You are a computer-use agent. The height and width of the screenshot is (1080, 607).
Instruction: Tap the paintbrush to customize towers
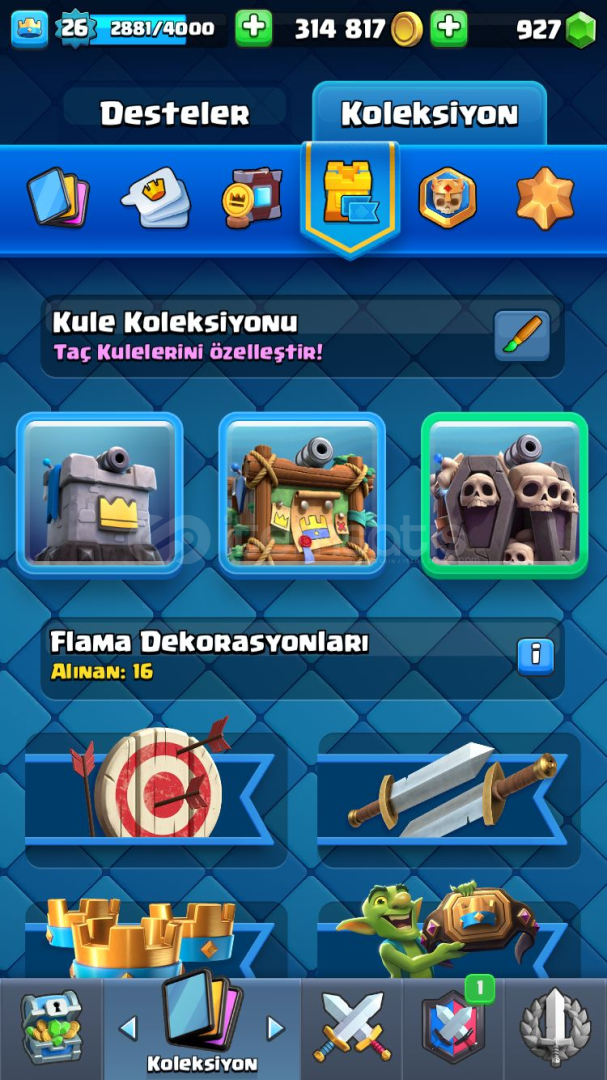tap(522, 336)
